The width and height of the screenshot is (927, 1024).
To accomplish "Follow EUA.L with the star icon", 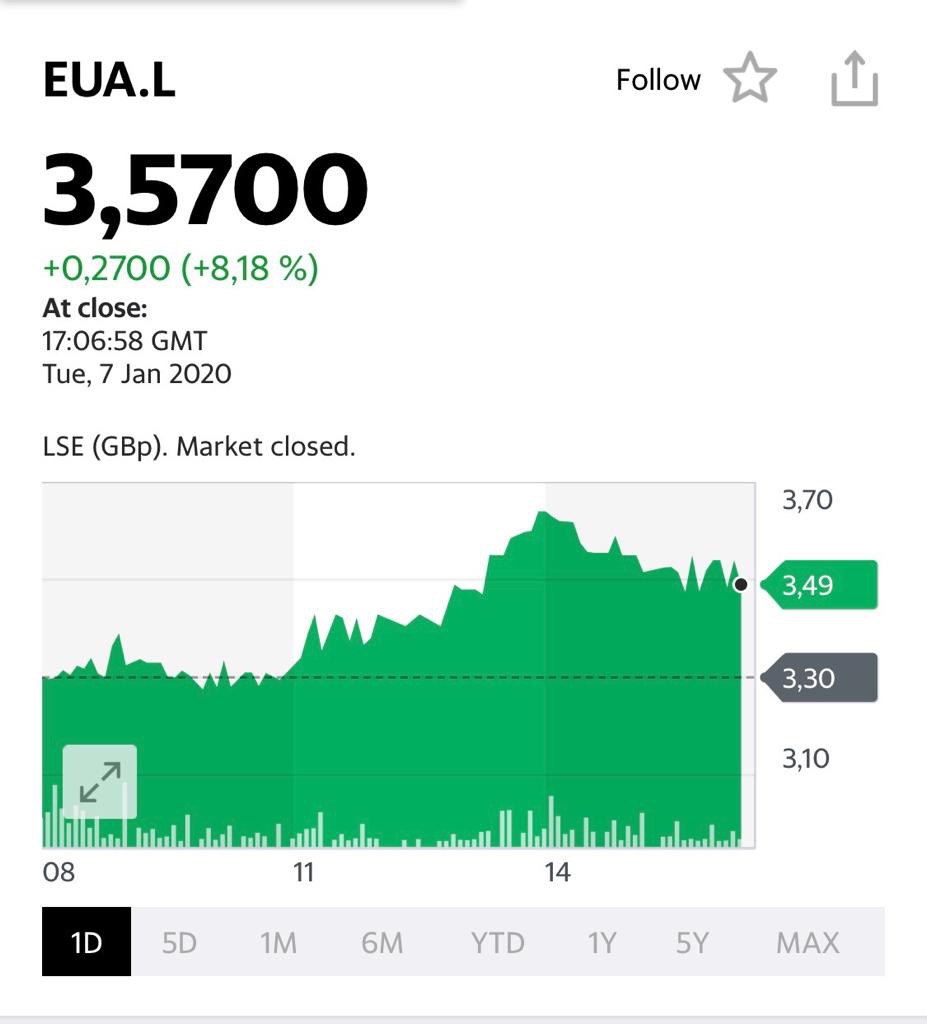I will tap(750, 78).
